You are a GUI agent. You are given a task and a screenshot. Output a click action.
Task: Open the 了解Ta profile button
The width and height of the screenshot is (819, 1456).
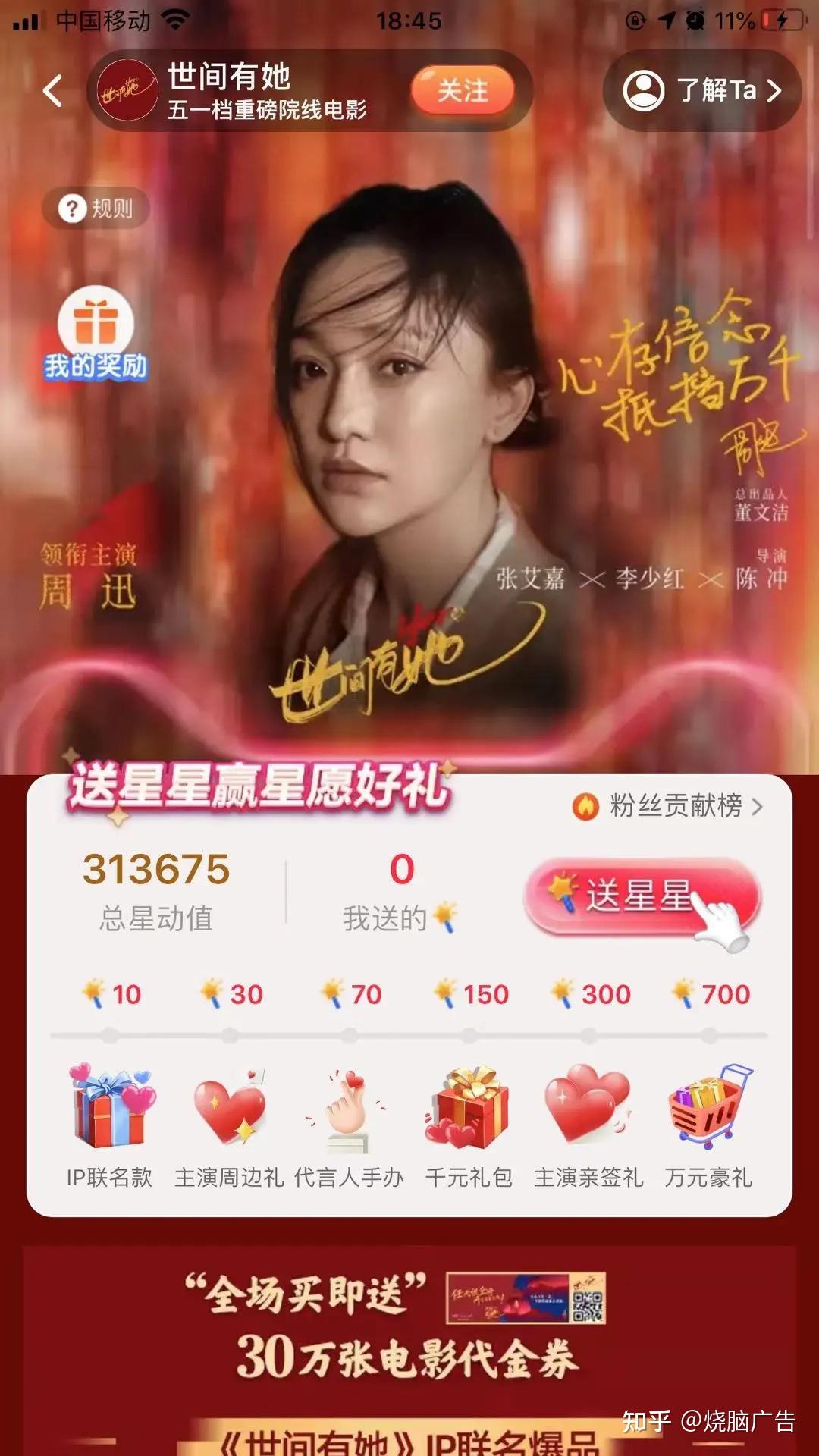[x=702, y=91]
